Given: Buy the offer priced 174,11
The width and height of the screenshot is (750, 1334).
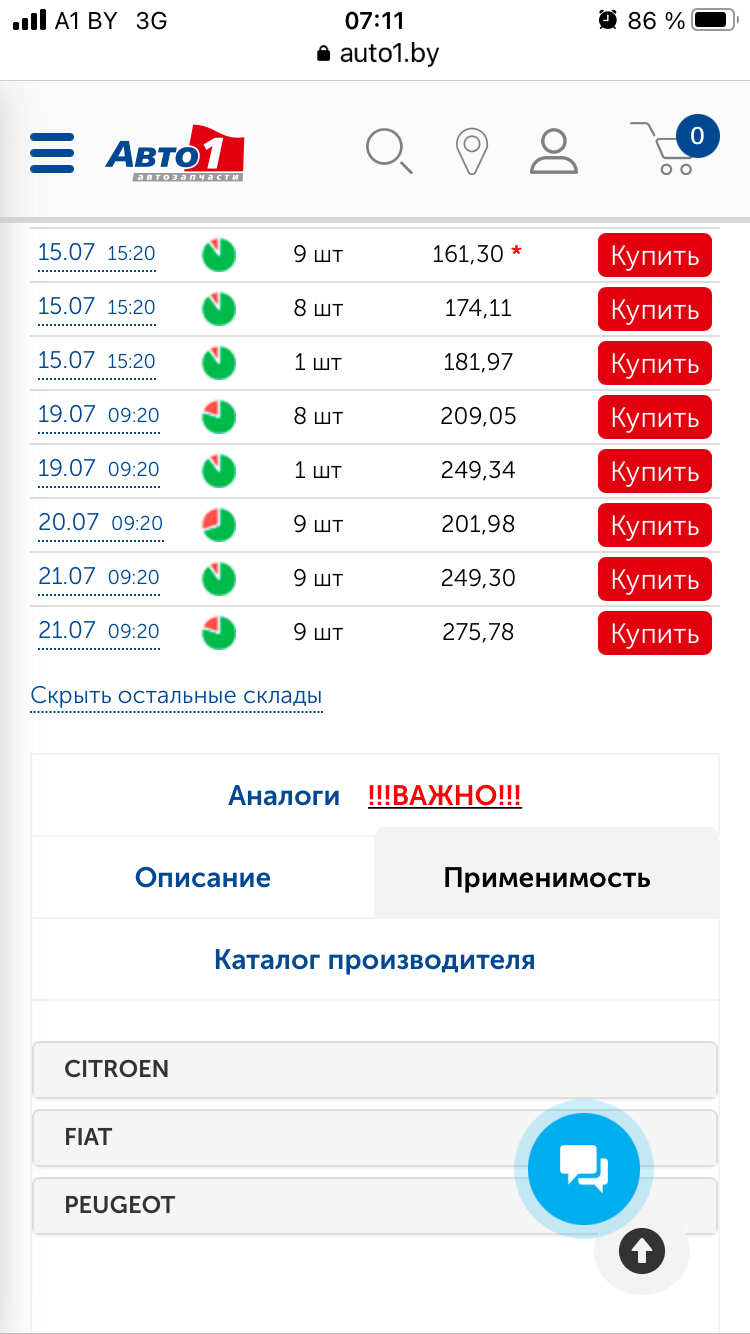Looking at the screenshot, I should [x=654, y=309].
